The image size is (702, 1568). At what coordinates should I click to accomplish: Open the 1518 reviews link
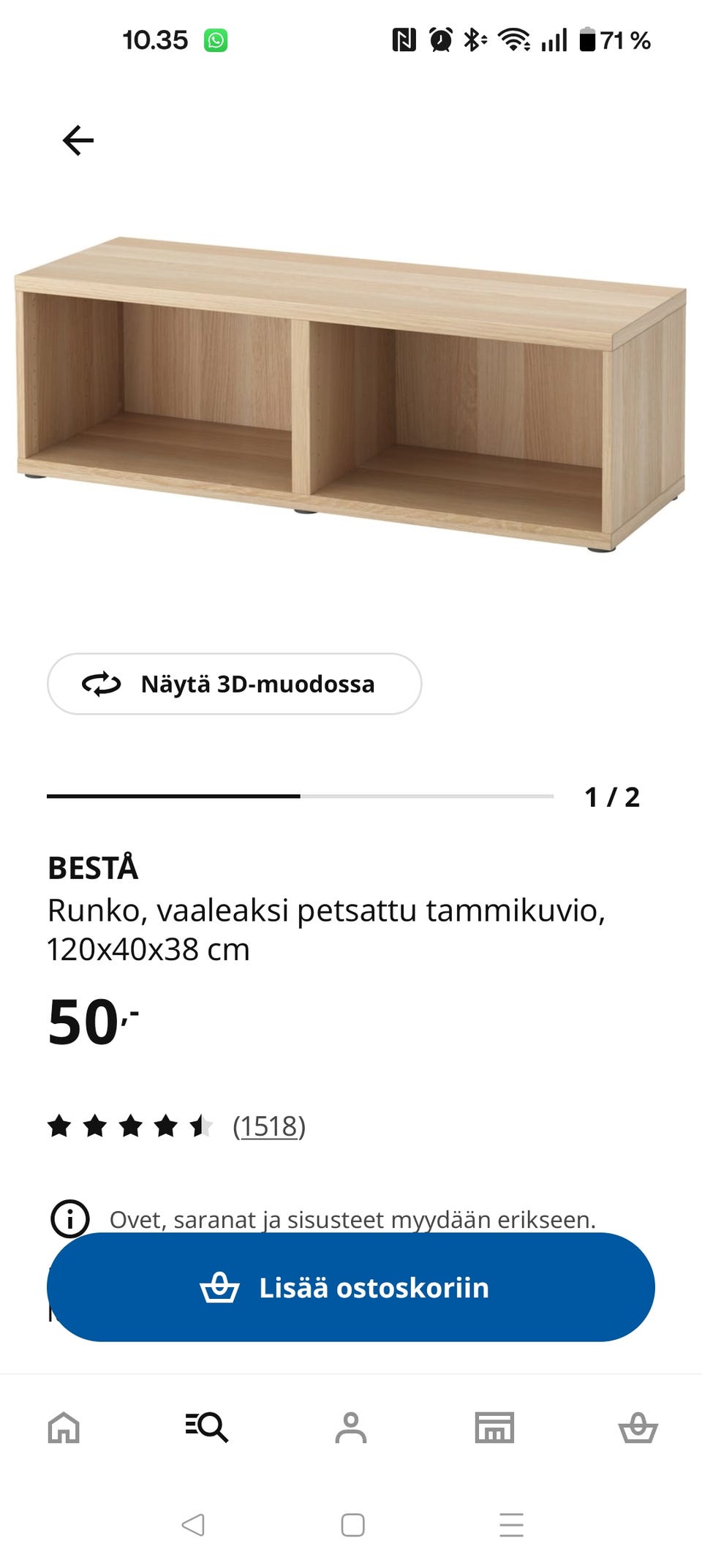[269, 1126]
